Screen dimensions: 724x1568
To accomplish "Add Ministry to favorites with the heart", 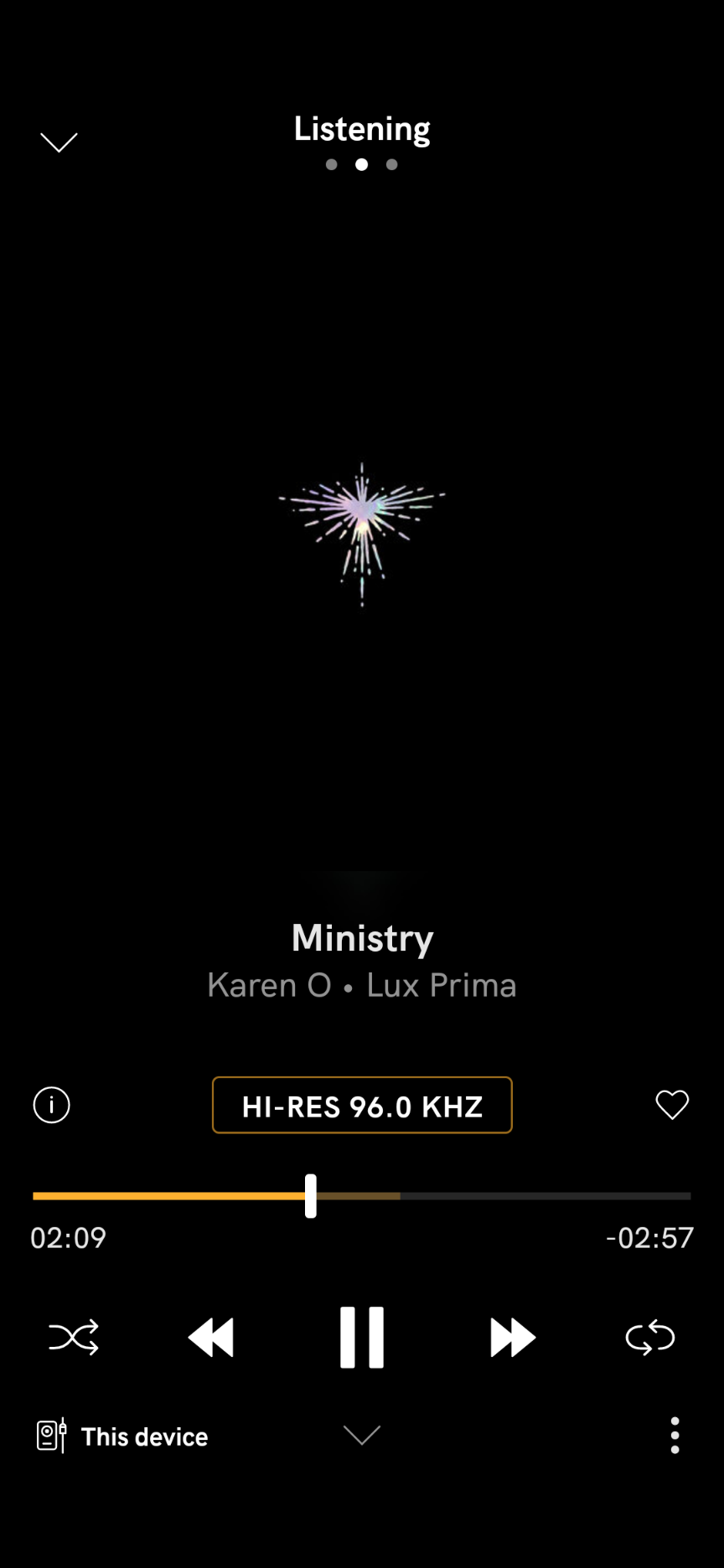I will (x=672, y=1105).
